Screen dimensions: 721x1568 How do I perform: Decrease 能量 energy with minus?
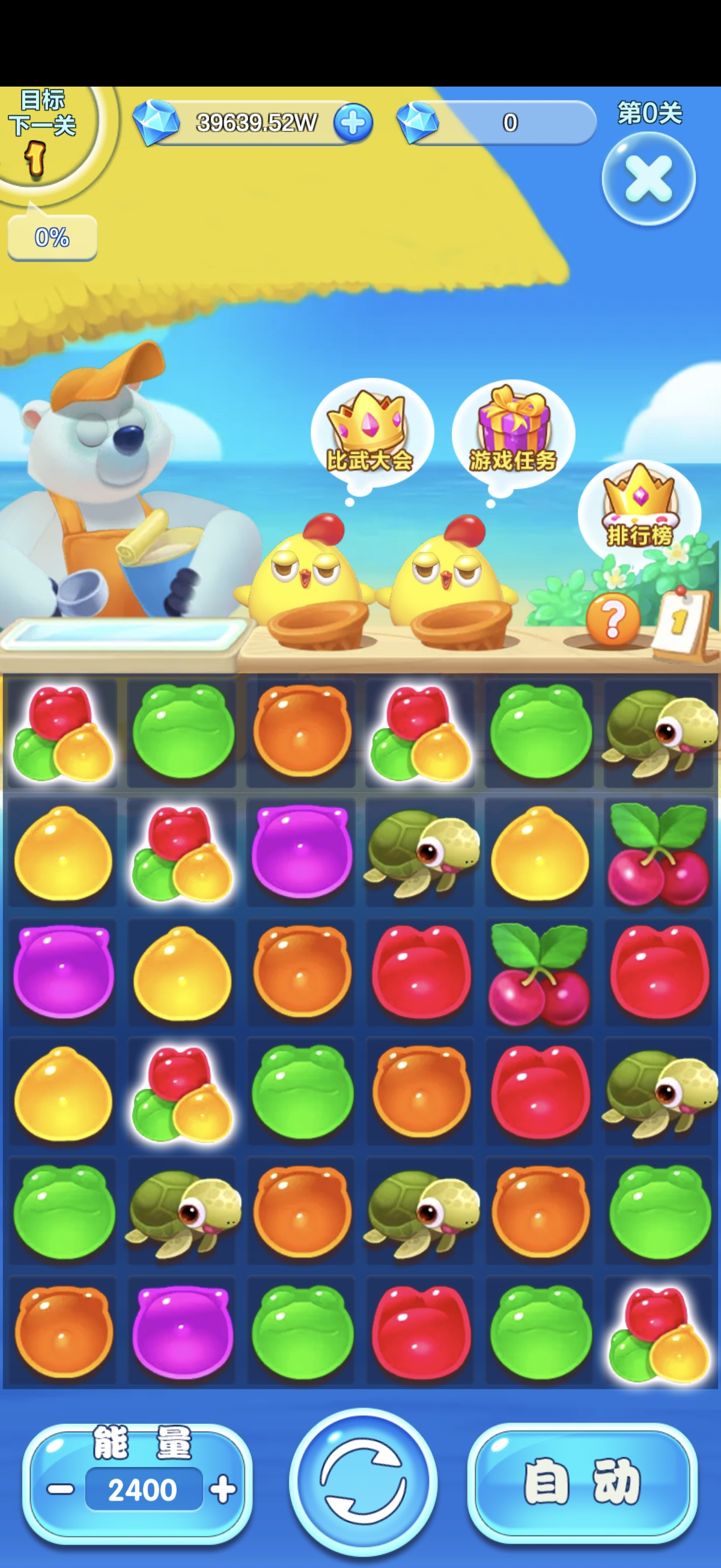coord(61,1489)
